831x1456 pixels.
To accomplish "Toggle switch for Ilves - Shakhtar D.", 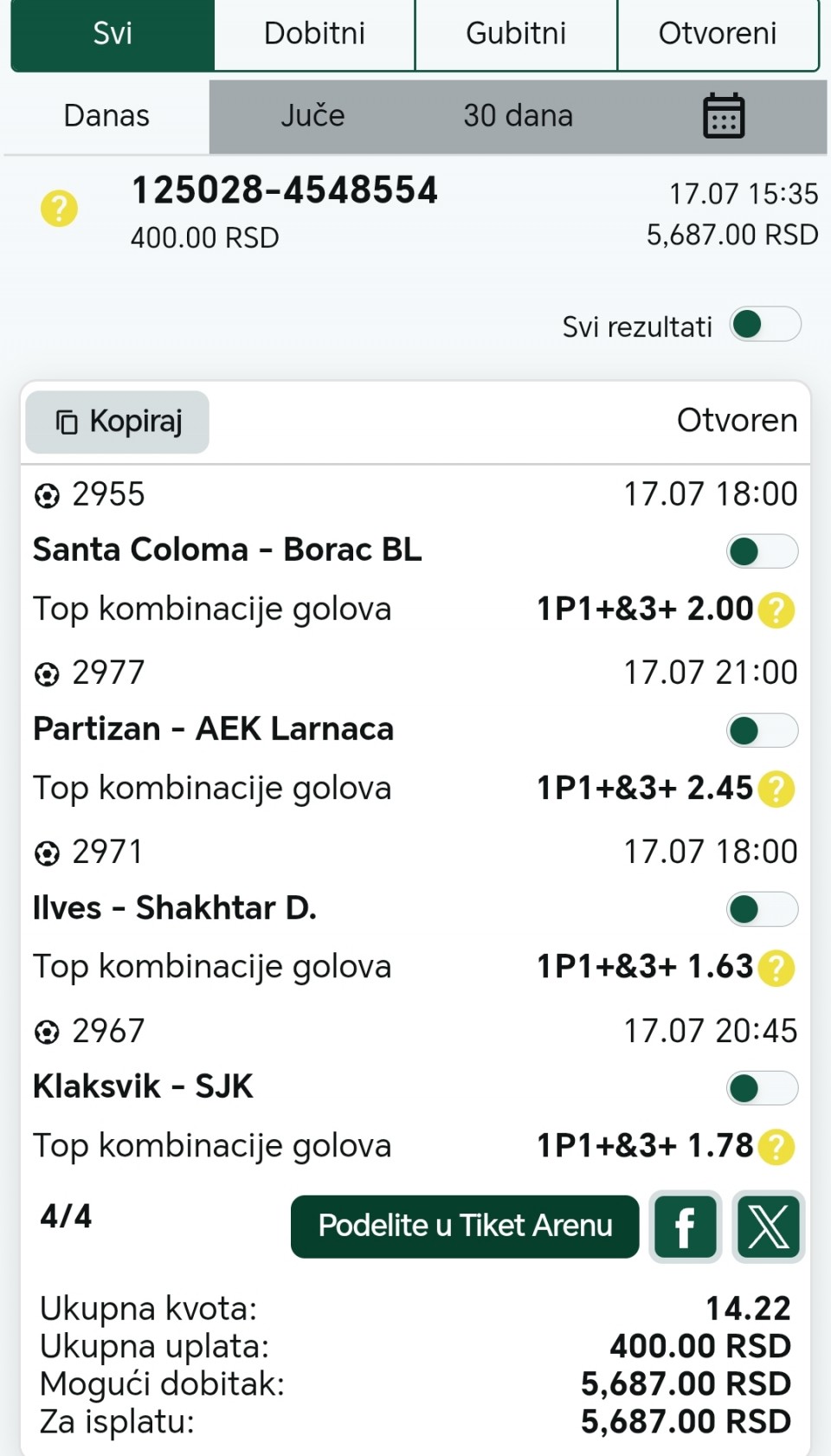I will click(762, 910).
